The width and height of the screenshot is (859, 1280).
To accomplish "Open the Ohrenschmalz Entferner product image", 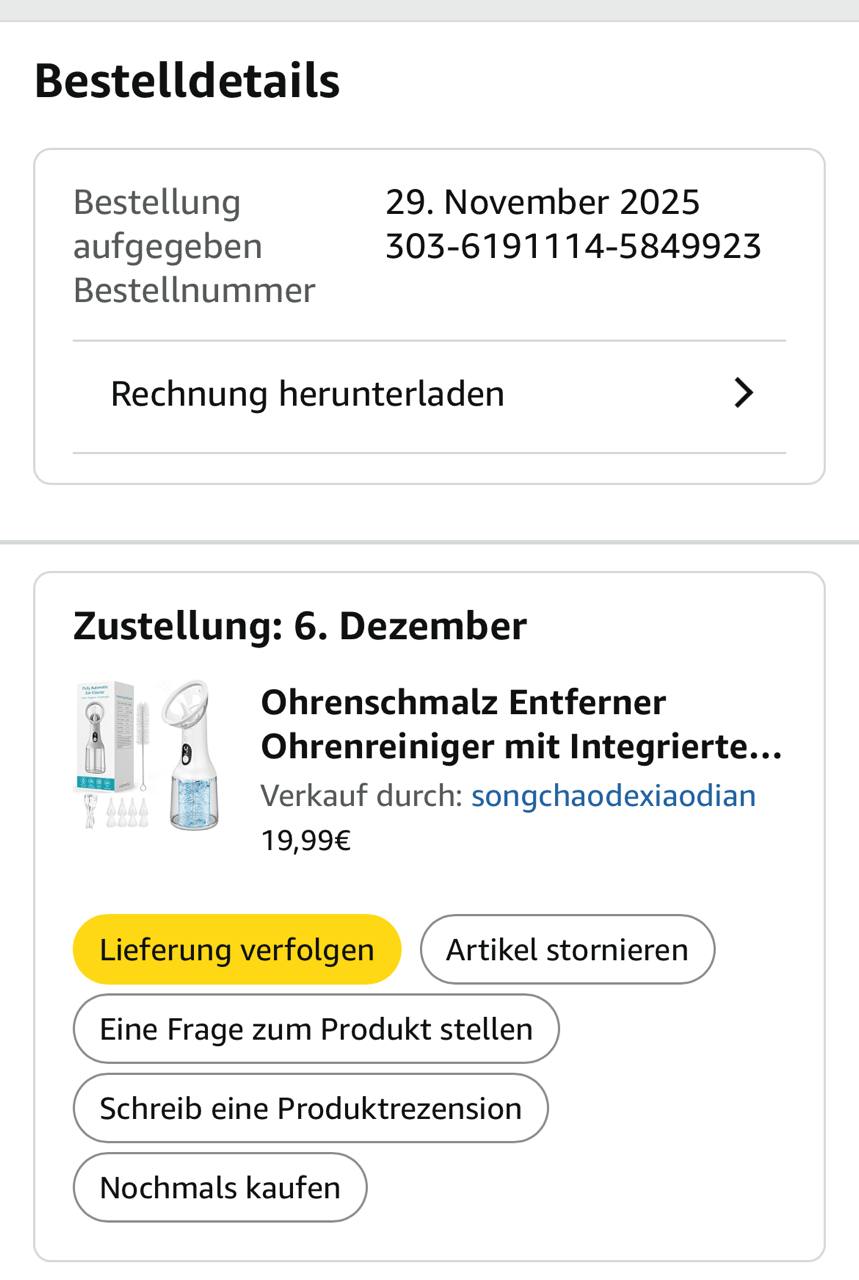I will click(150, 755).
